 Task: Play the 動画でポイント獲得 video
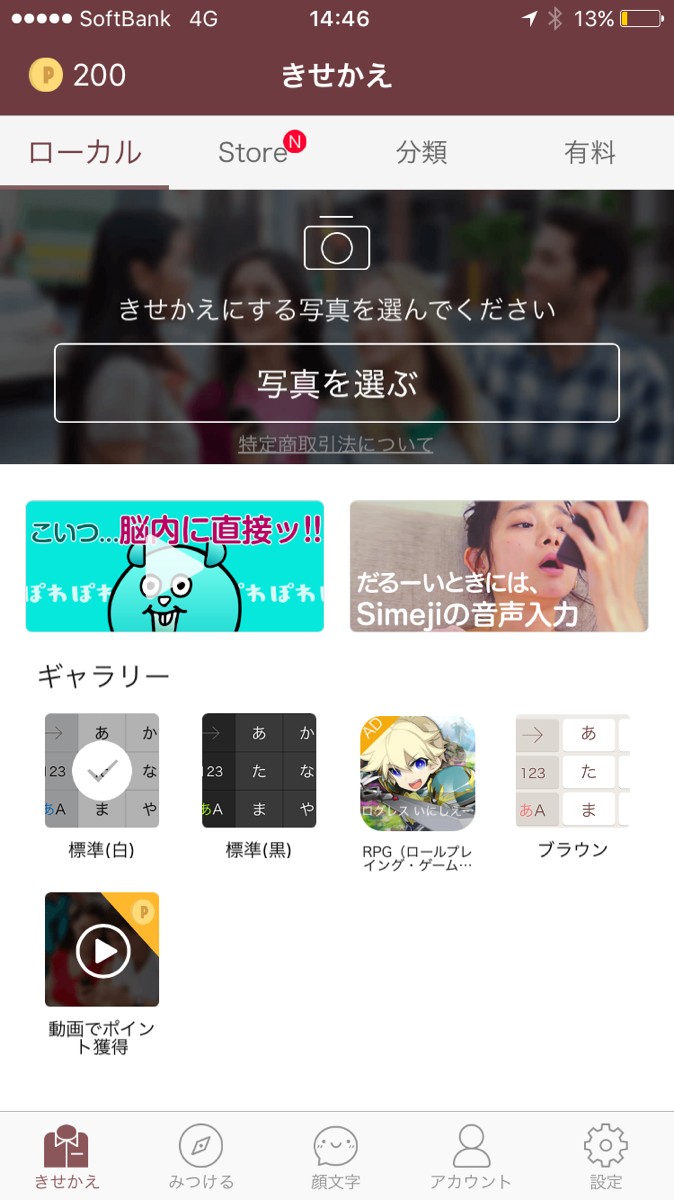click(x=102, y=950)
